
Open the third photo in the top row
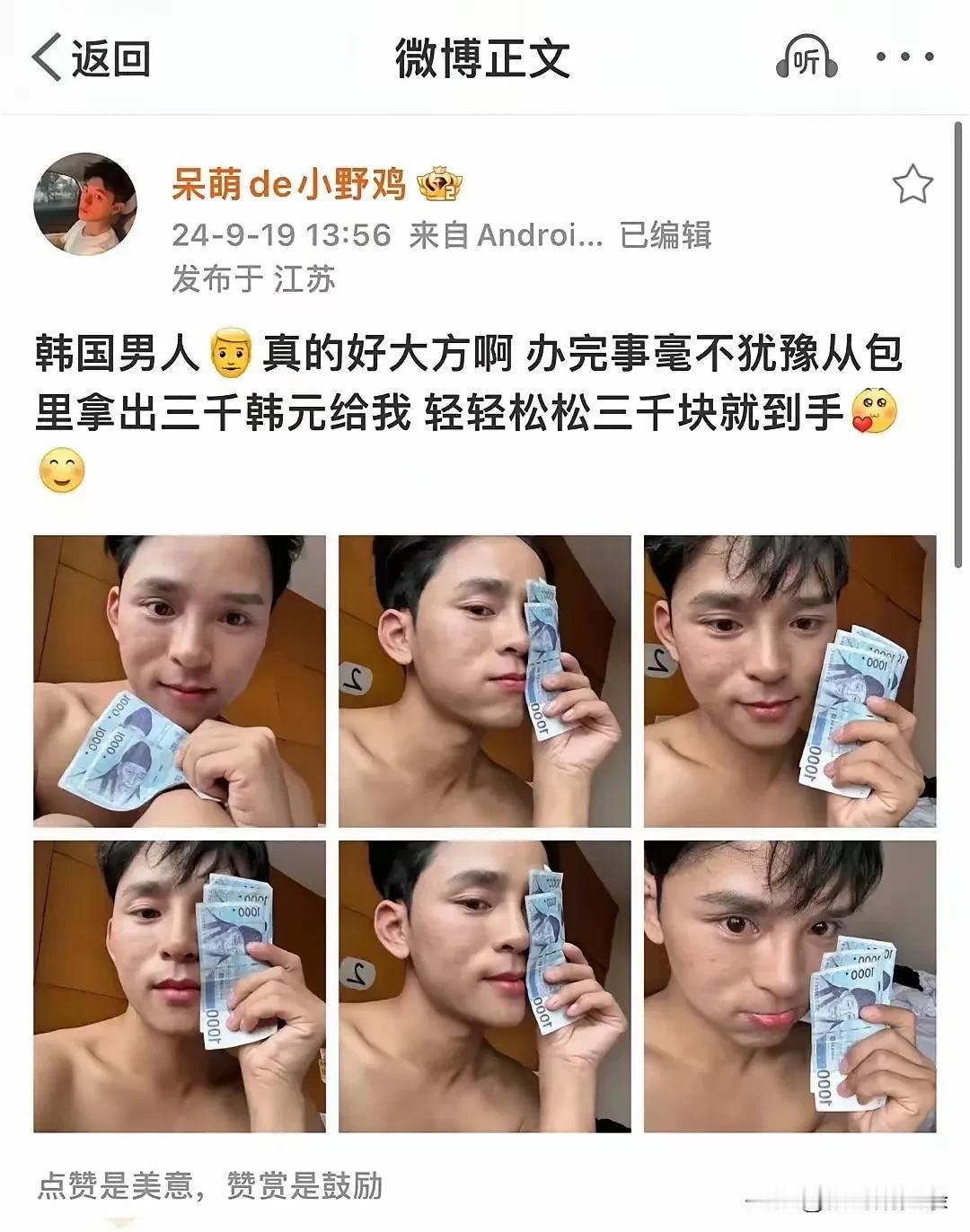coord(789,681)
